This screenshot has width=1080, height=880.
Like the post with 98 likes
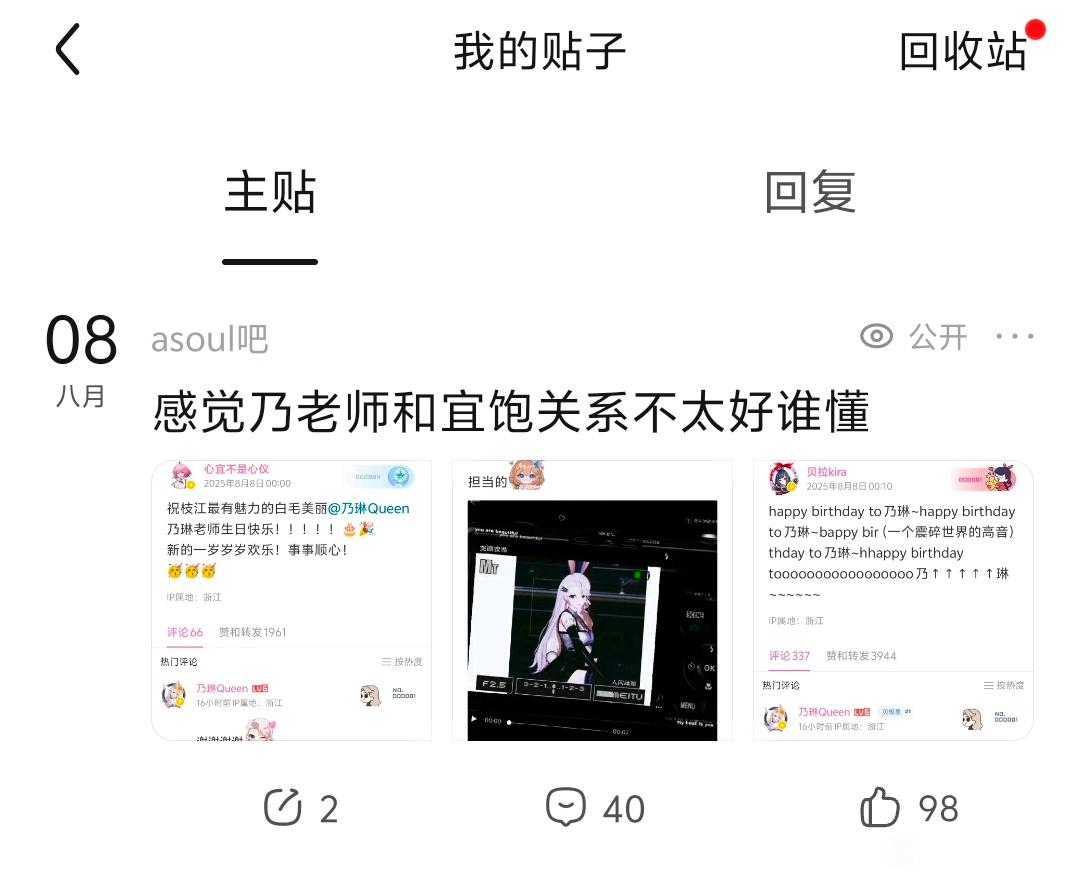pos(909,808)
